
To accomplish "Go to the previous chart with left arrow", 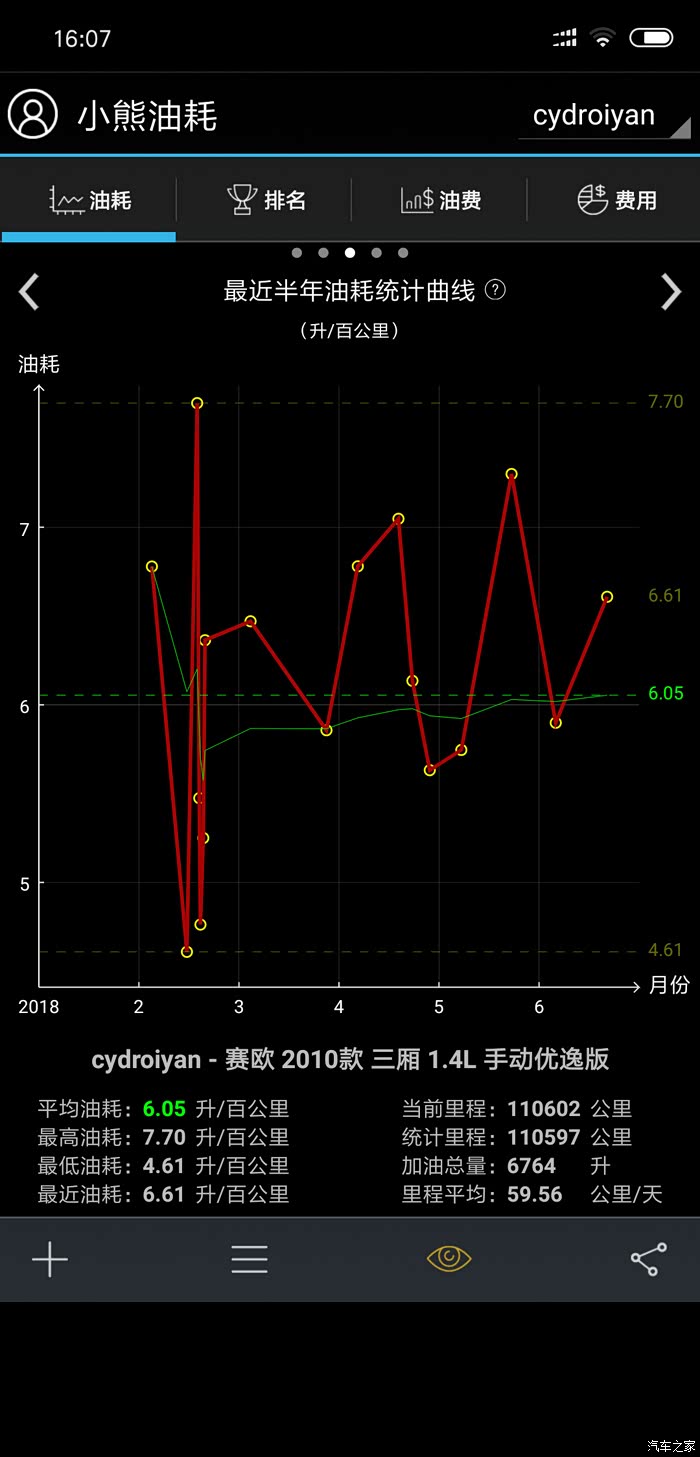I will tap(30, 292).
